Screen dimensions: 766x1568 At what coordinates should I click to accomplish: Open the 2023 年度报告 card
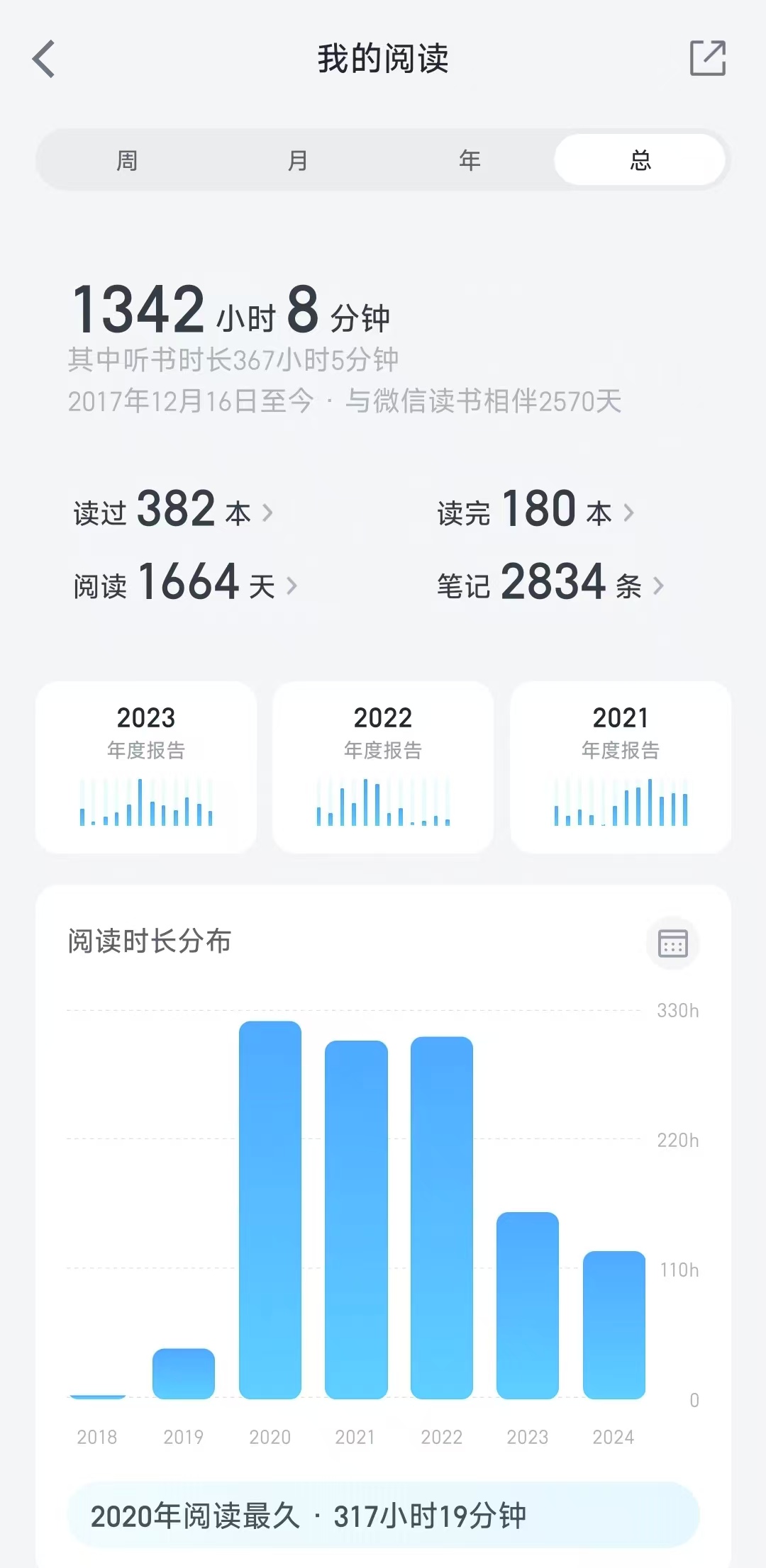tap(146, 767)
